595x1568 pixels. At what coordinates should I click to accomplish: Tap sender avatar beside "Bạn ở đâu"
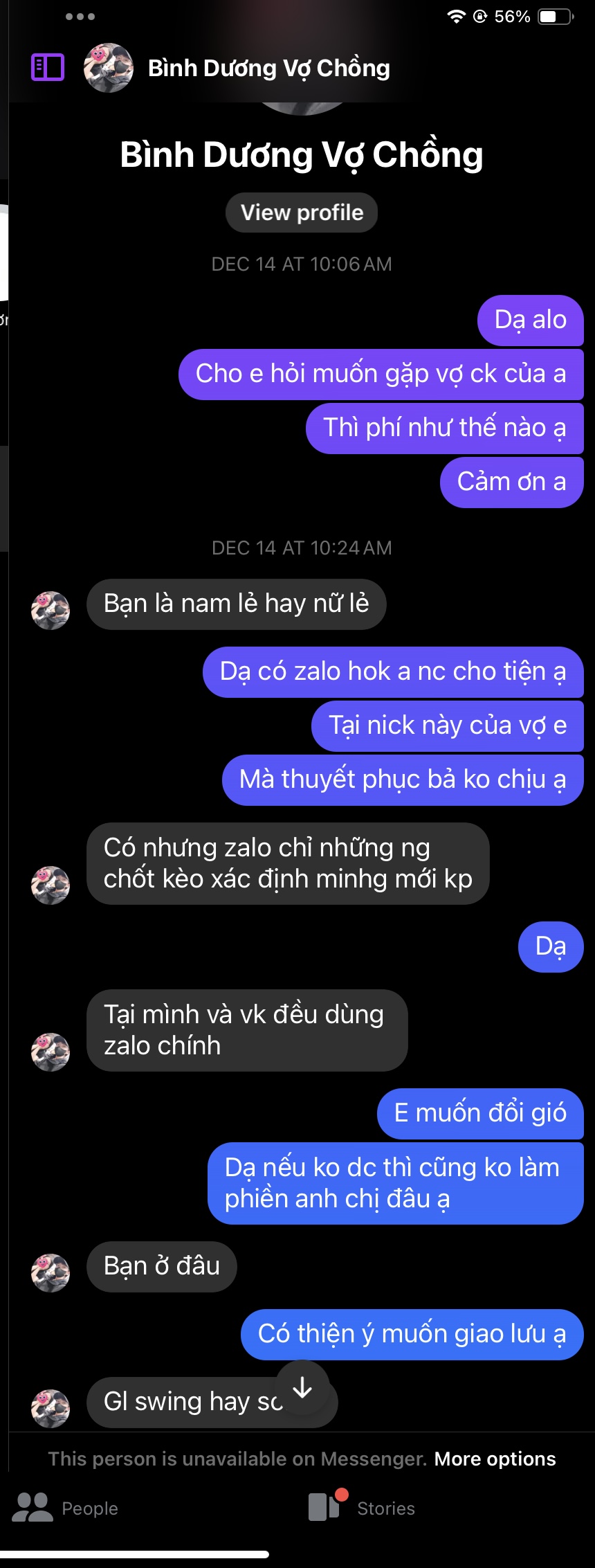click(x=51, y=1272)
